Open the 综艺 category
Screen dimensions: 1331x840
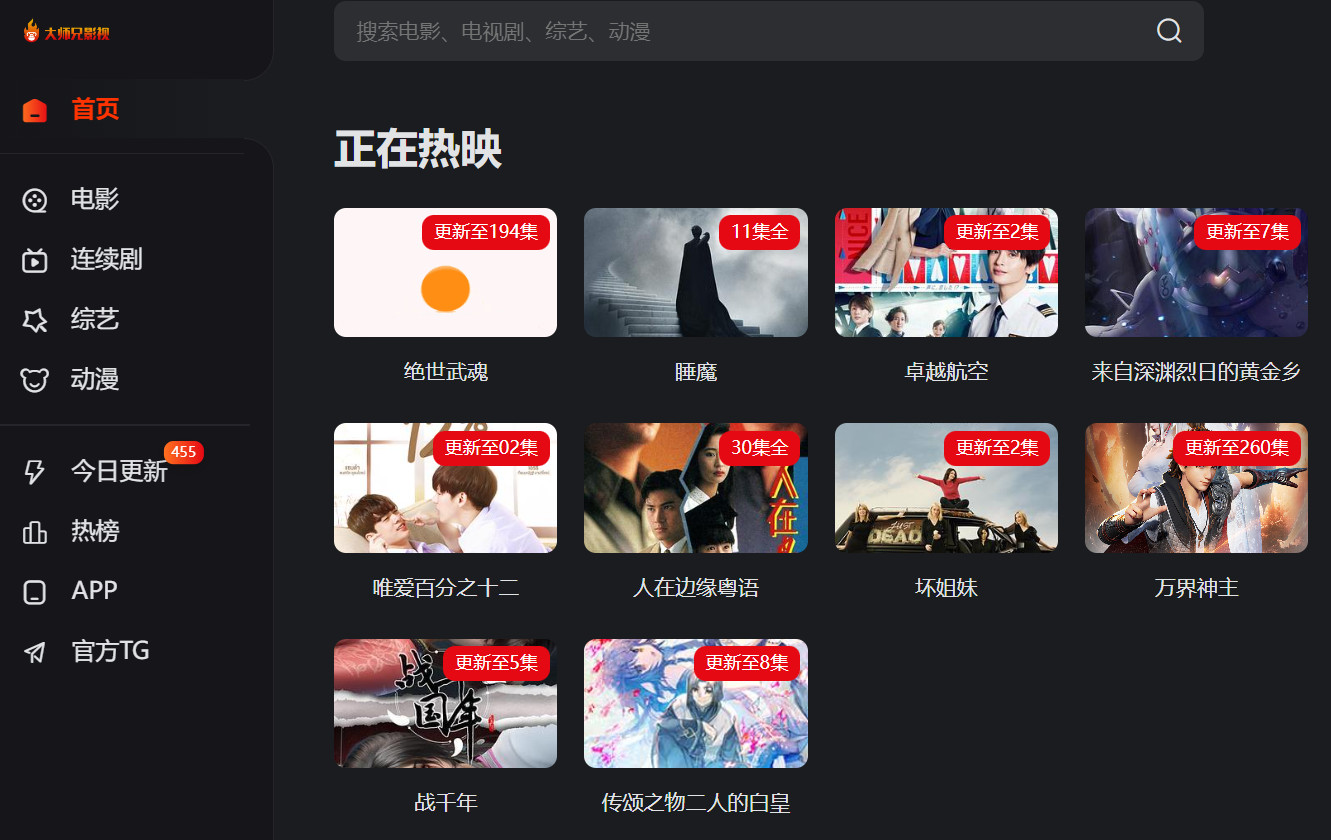[95, 320]
